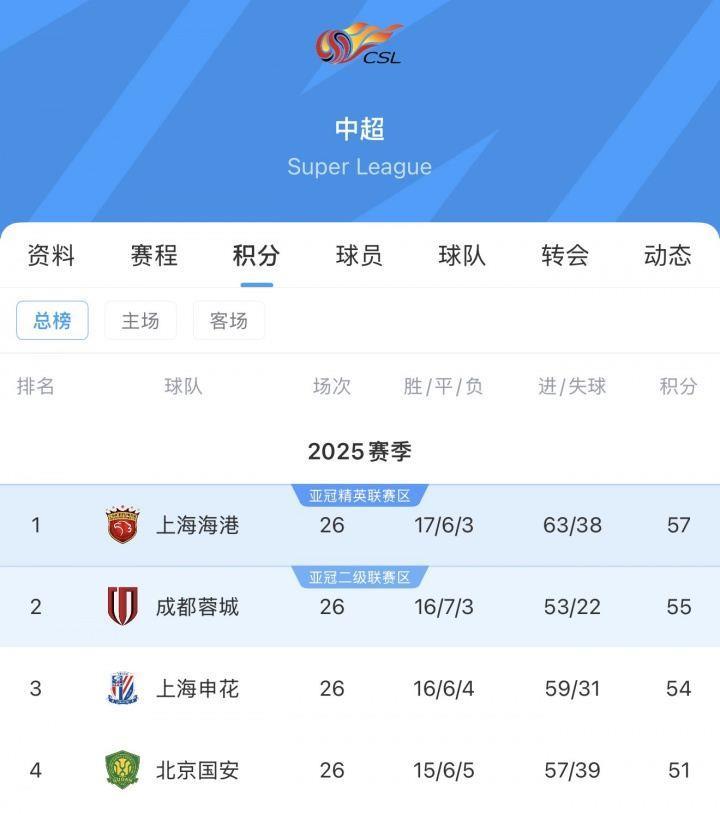This screenshot has height=814, width=720.
Task: View the 动态 news tab
Action: coord(667,256)
